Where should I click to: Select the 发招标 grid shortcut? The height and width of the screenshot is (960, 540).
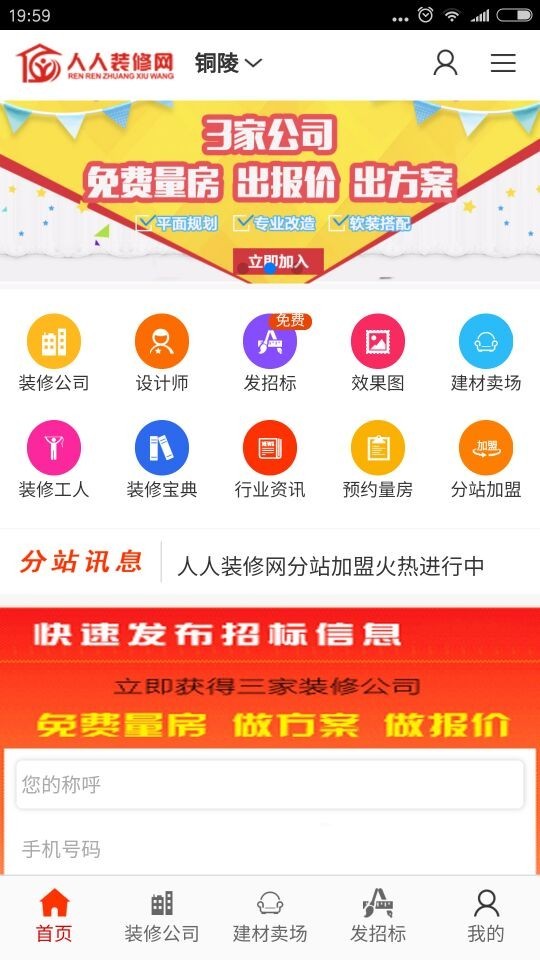(x=270, y=353)
